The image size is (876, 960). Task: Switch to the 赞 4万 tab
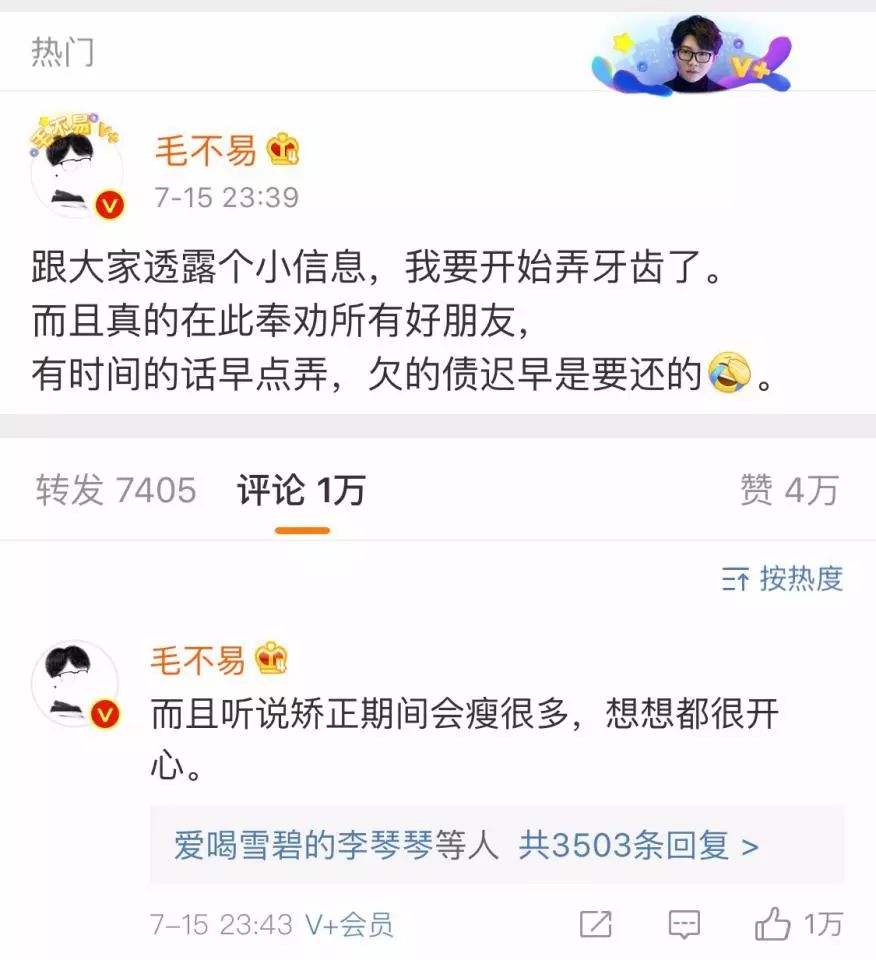pyautogui.click(x=788, y=490)
